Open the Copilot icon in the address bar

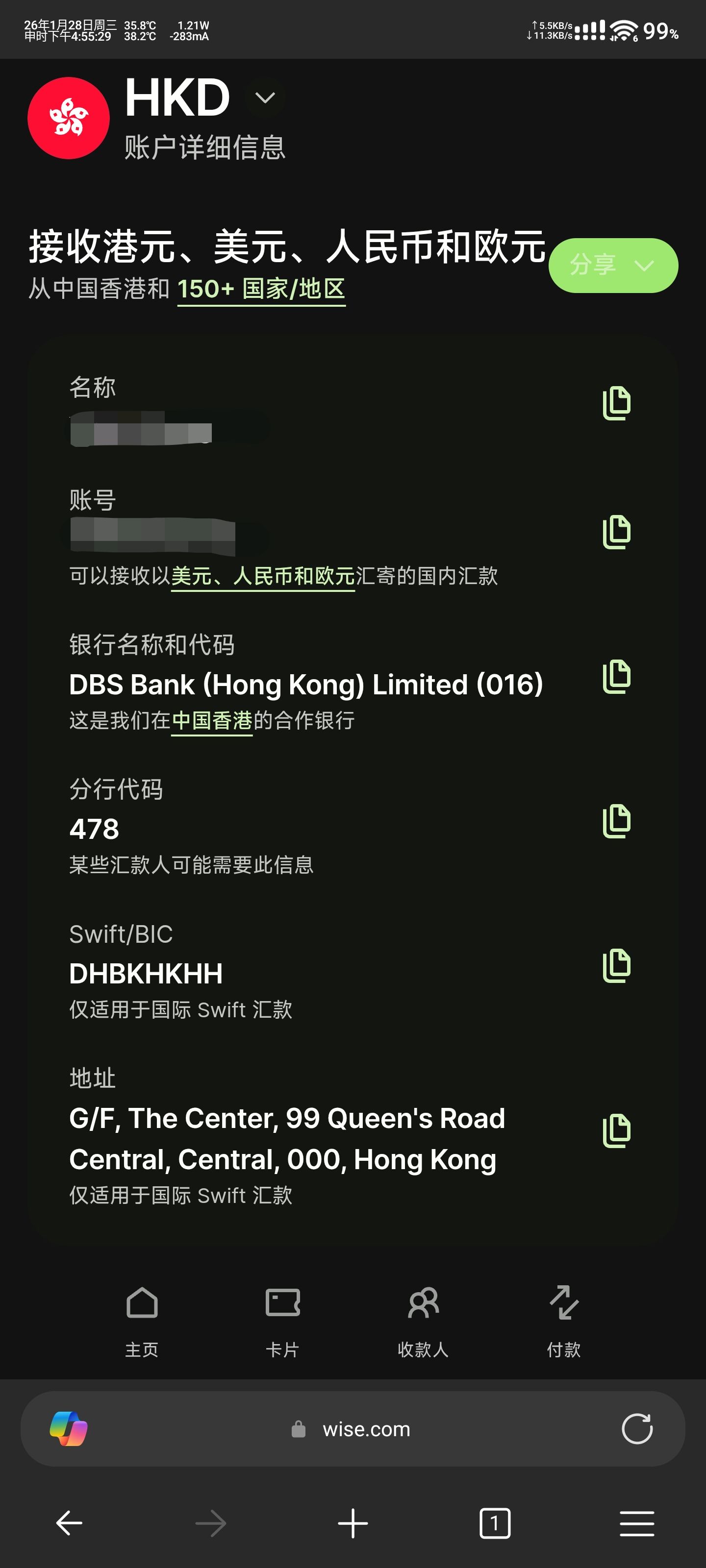(68, 1429)
